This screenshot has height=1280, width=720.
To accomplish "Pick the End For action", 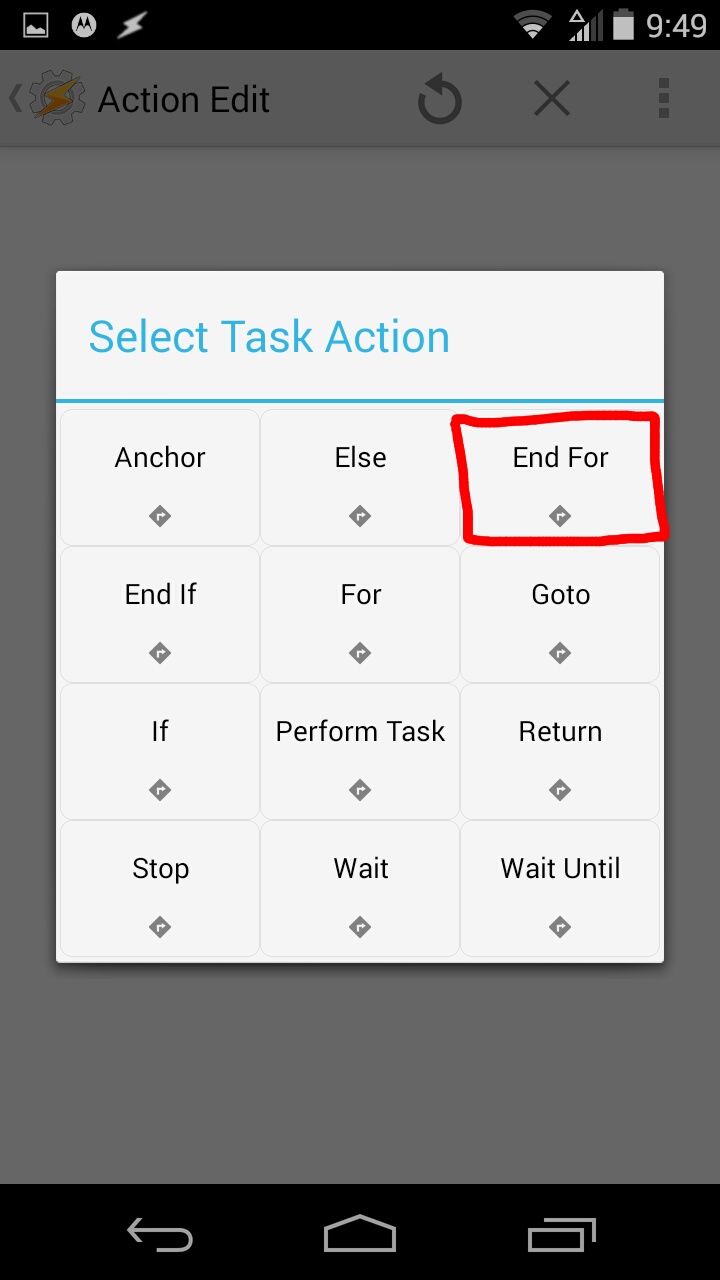I will coord(560,478).
